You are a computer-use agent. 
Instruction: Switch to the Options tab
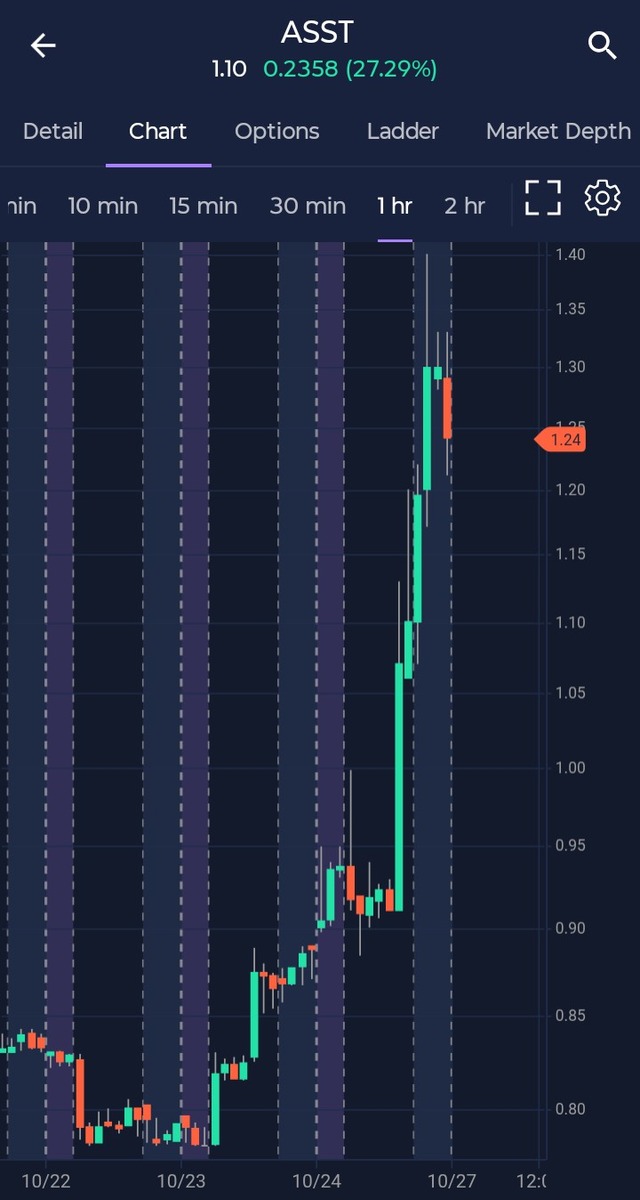point(277,131)
